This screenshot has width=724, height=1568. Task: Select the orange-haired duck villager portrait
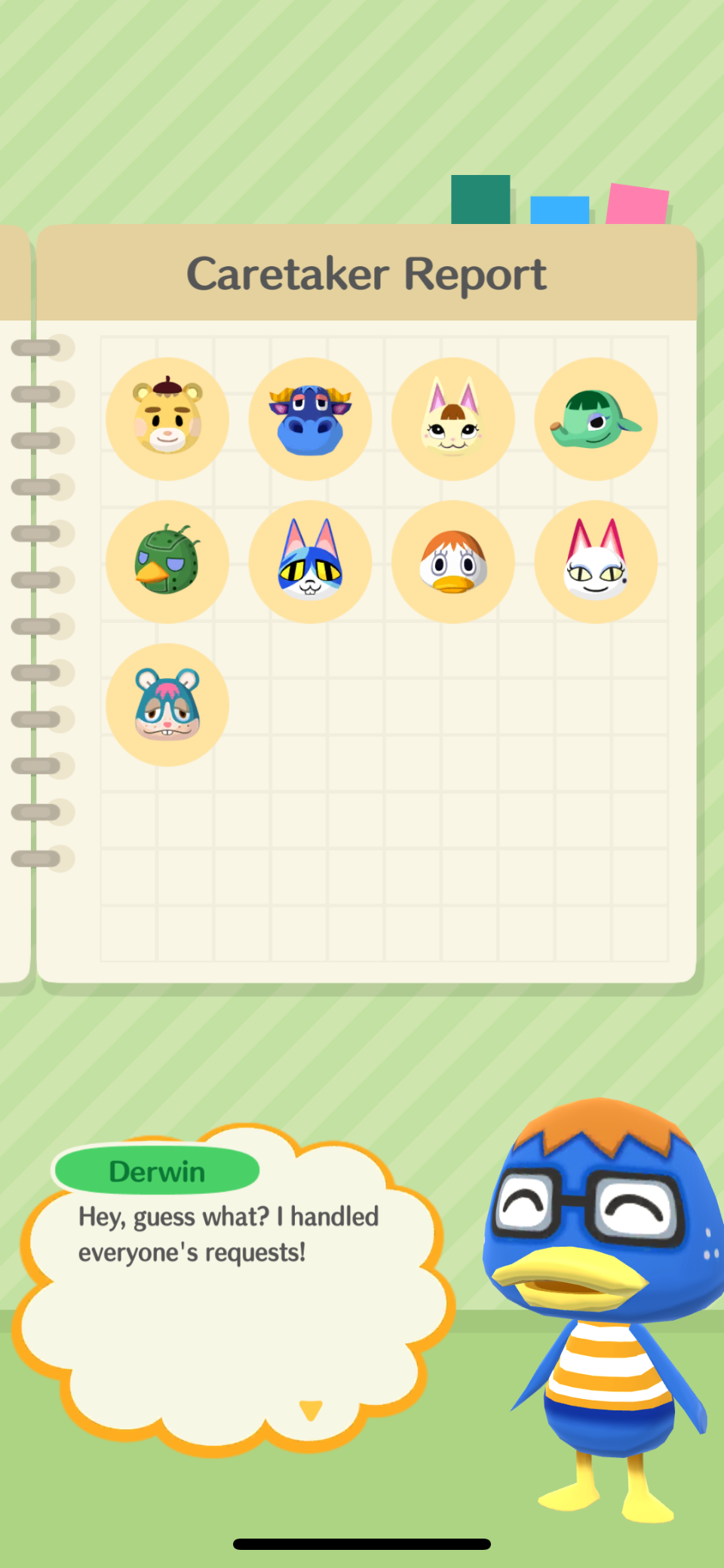[x=452, y=560]
